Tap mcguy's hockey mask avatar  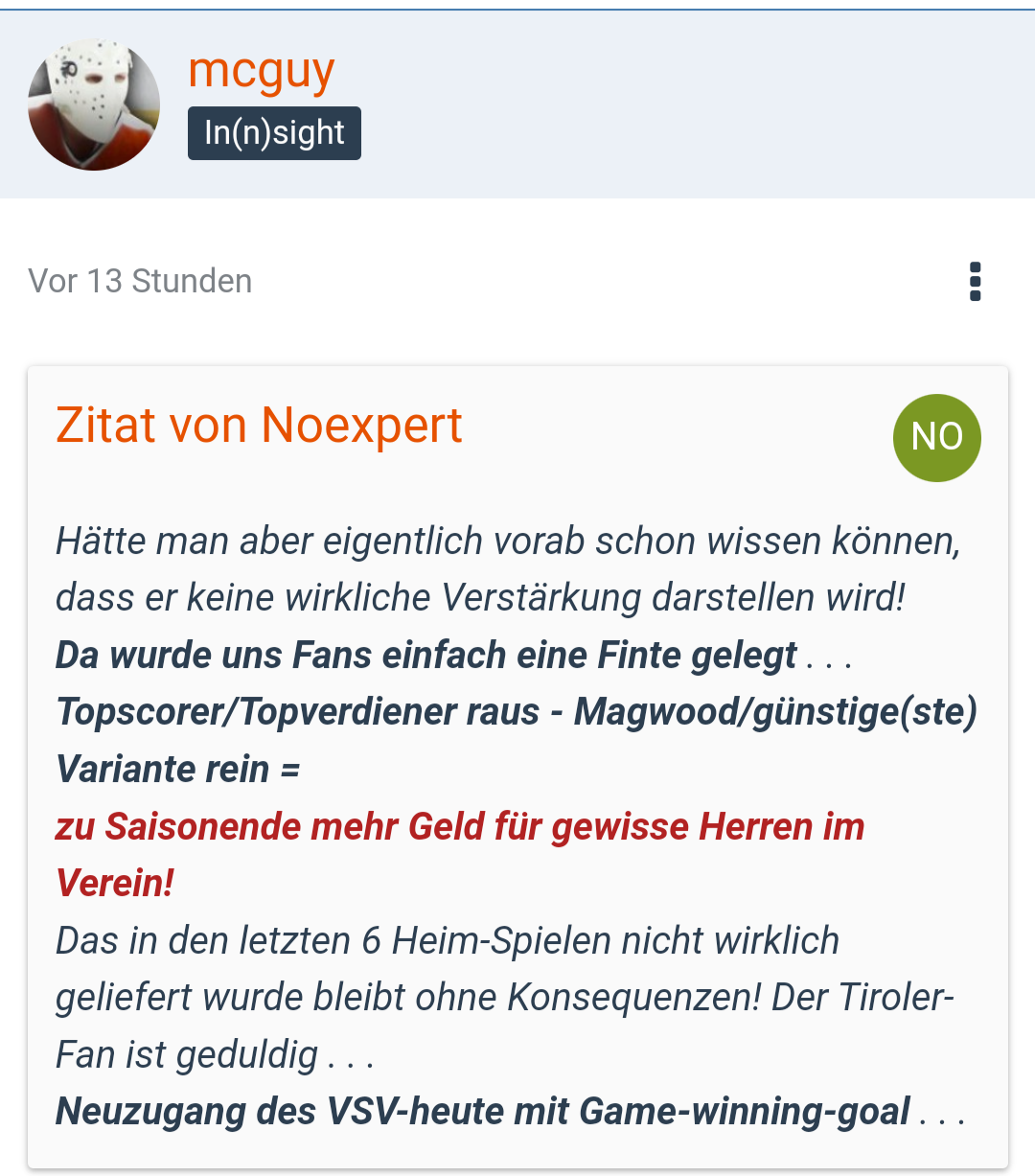94,105
